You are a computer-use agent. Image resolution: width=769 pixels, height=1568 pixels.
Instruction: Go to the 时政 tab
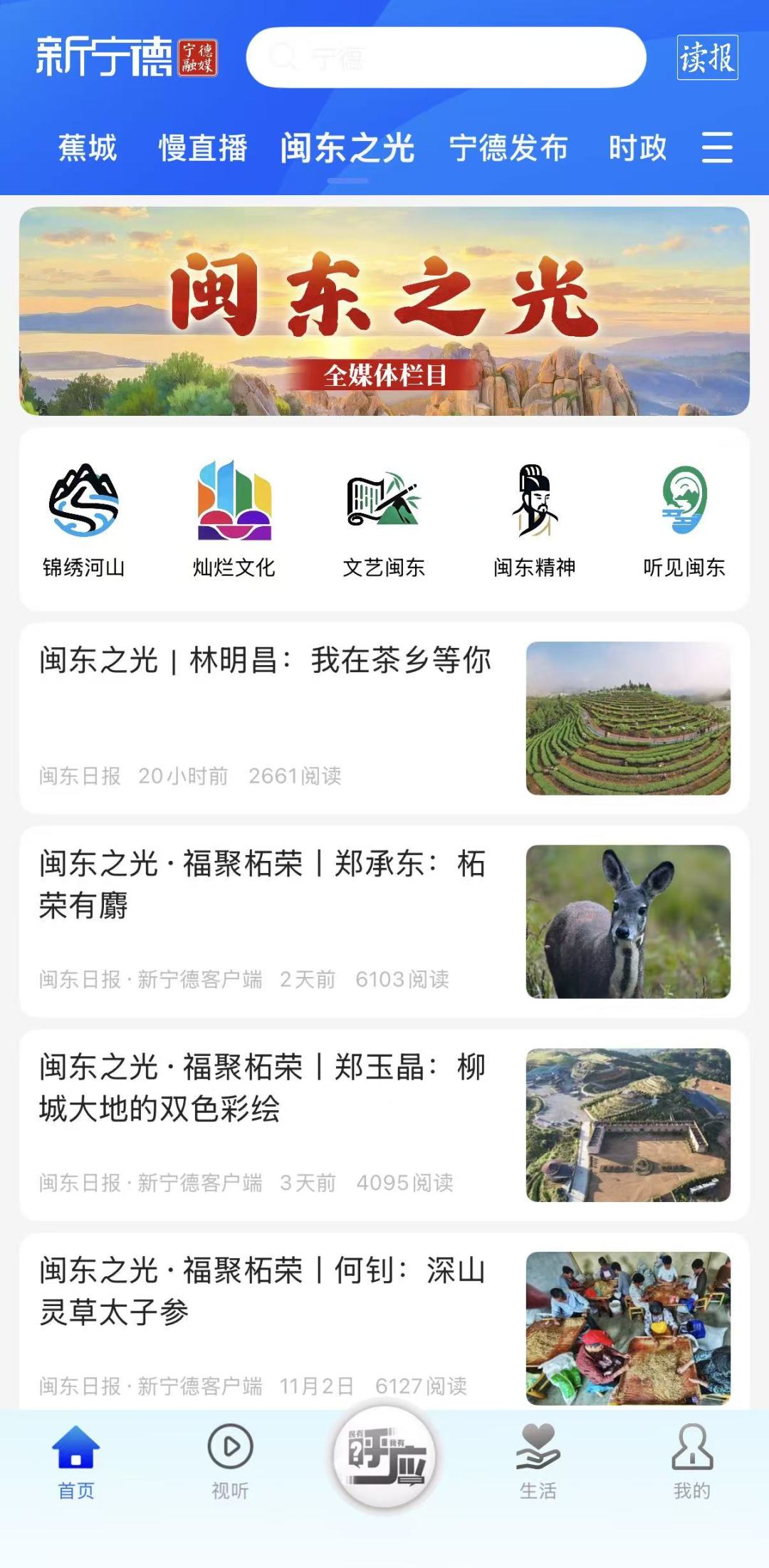pos(637,148)
